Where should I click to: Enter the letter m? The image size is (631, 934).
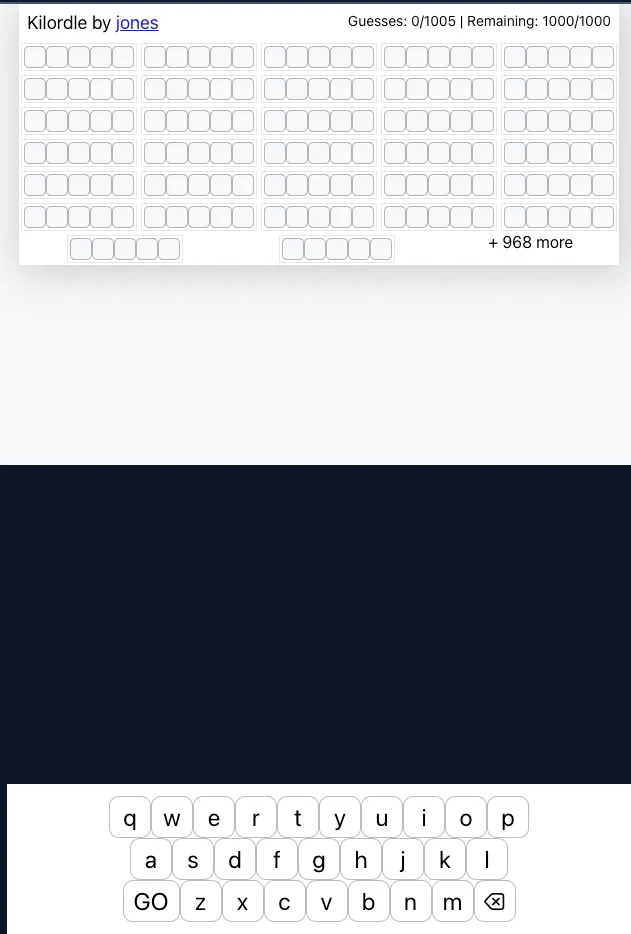pos(452,902)
